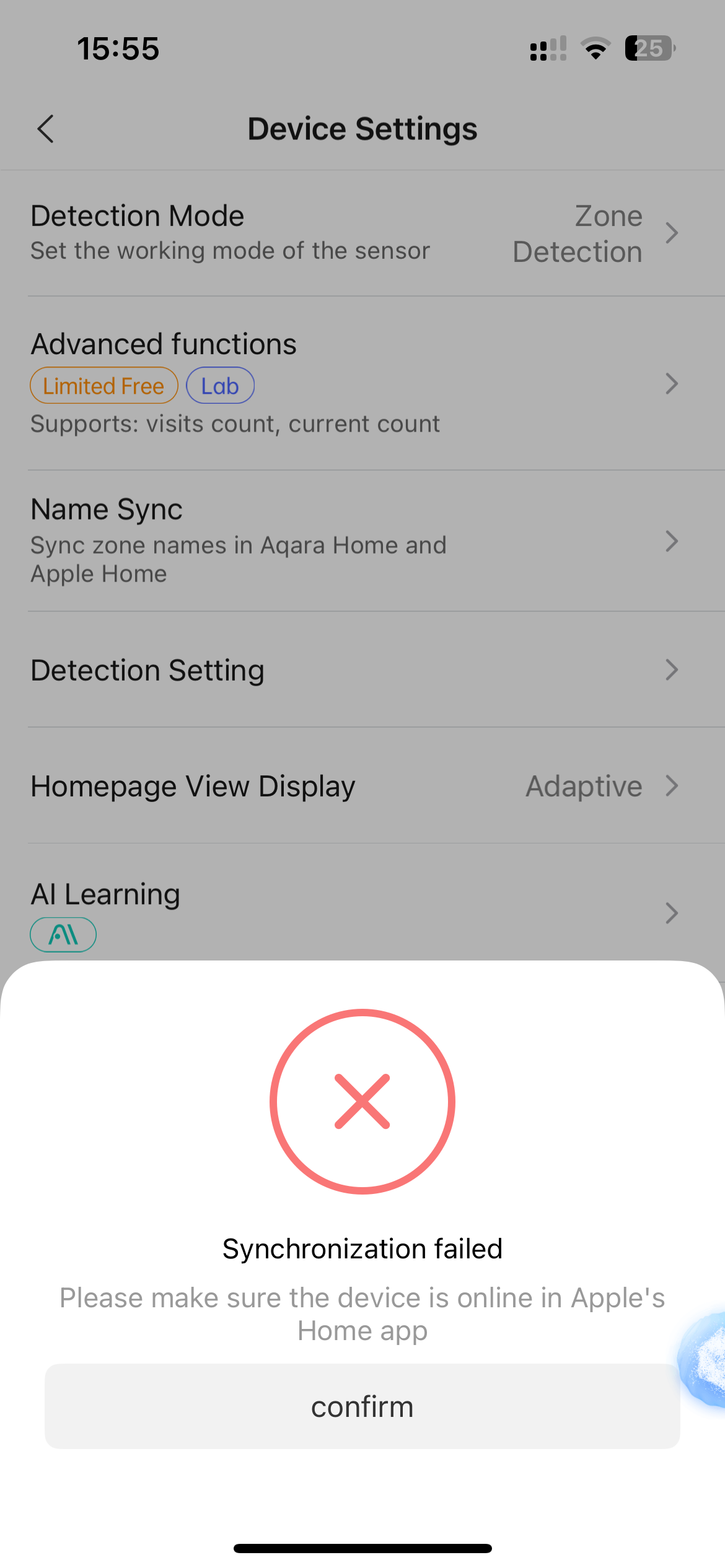Open Advanced functions
Screen dimensions: 725x1568
pyautogui.click(x=362, y=383)
